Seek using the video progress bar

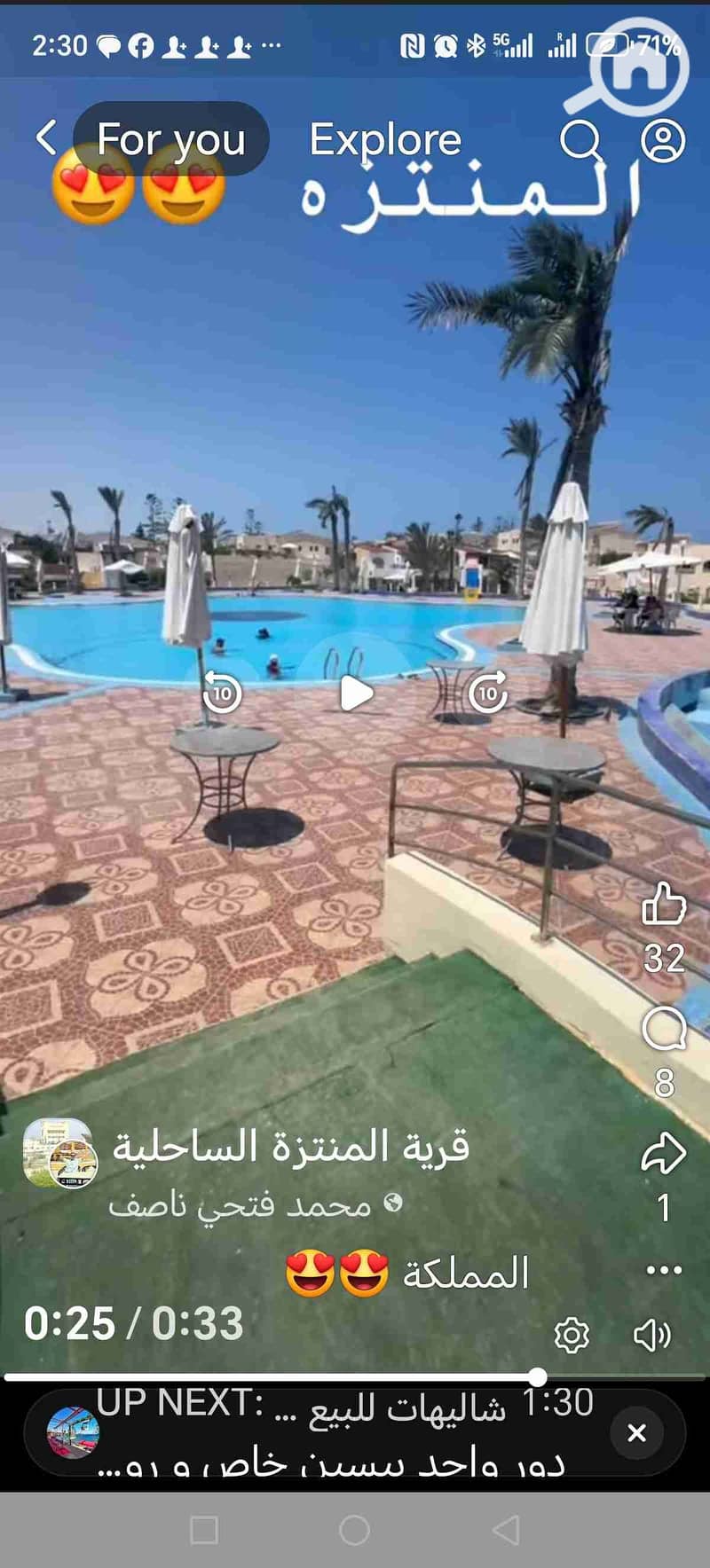[x=355, y=1377]
